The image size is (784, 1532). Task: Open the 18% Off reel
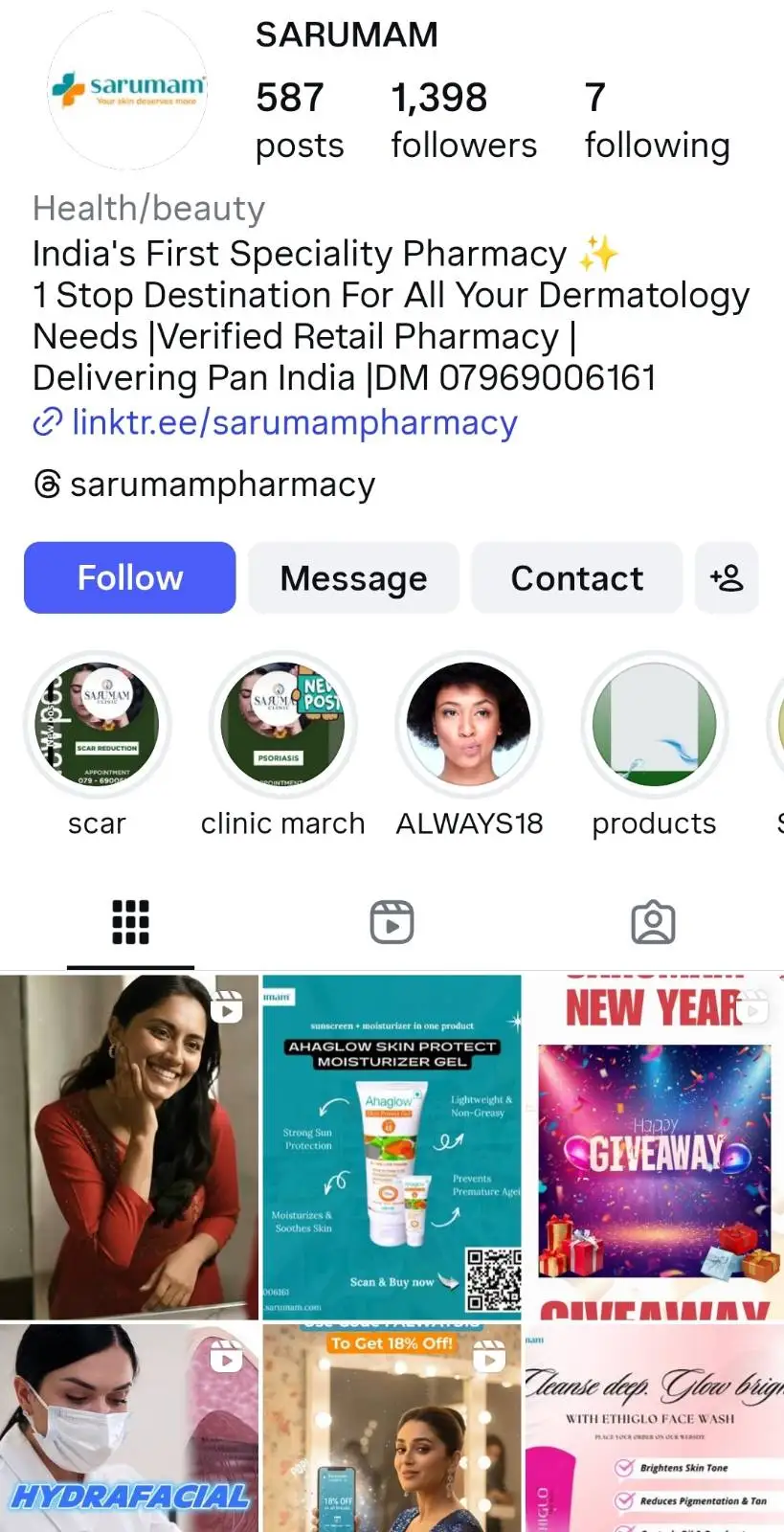(x=392, y=1427)
